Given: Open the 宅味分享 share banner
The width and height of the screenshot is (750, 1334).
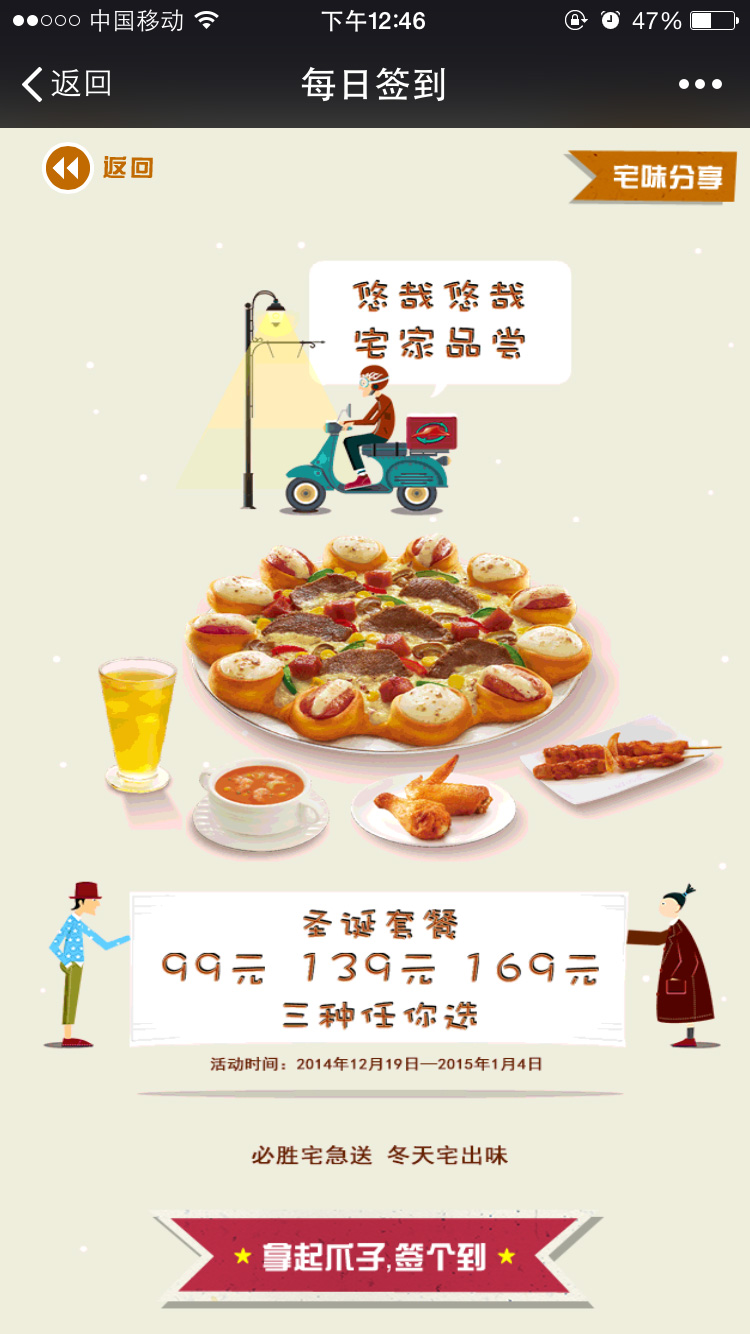Looking at the screenshot, I should tap(656, 178).
